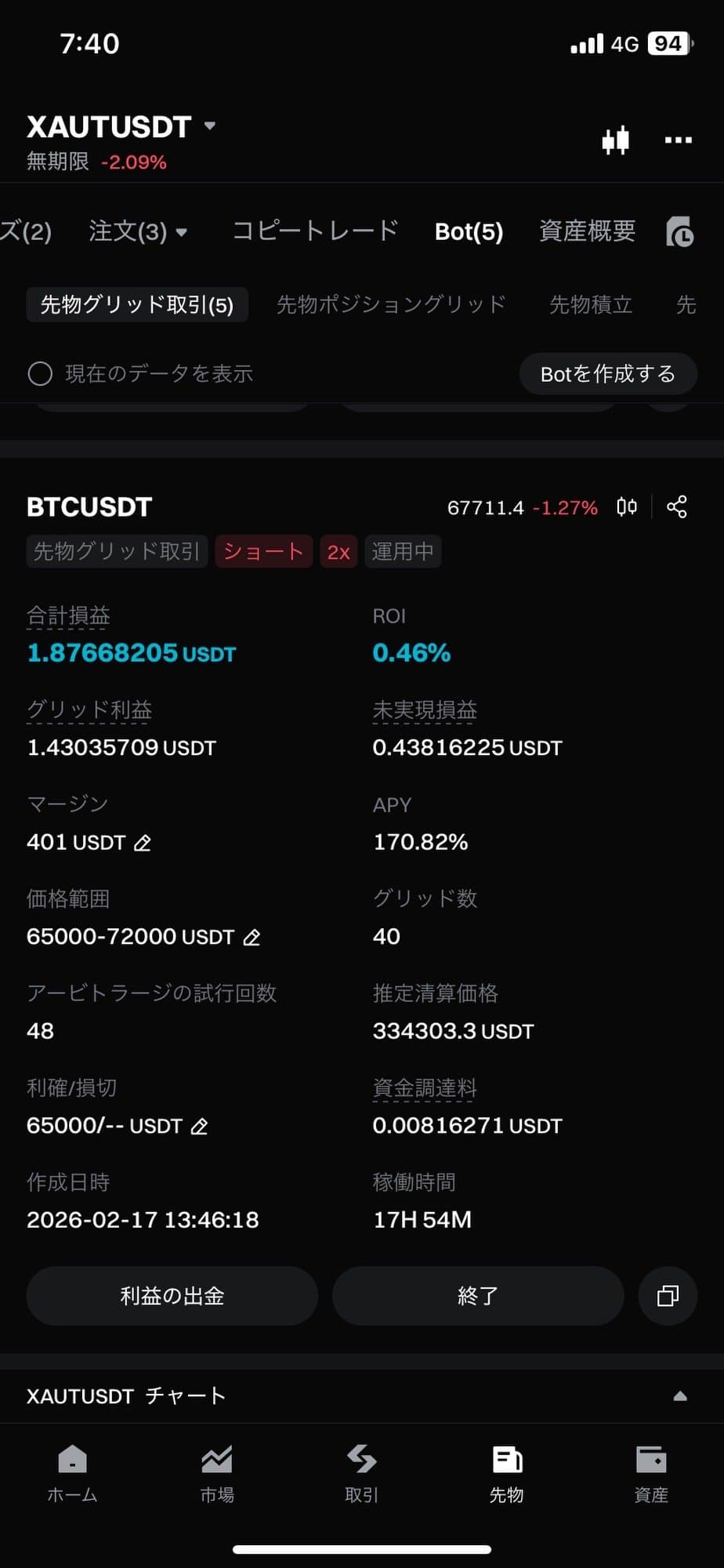Tap 終了 to stop the bot

pyautogui.click(x=477, y=1296)
